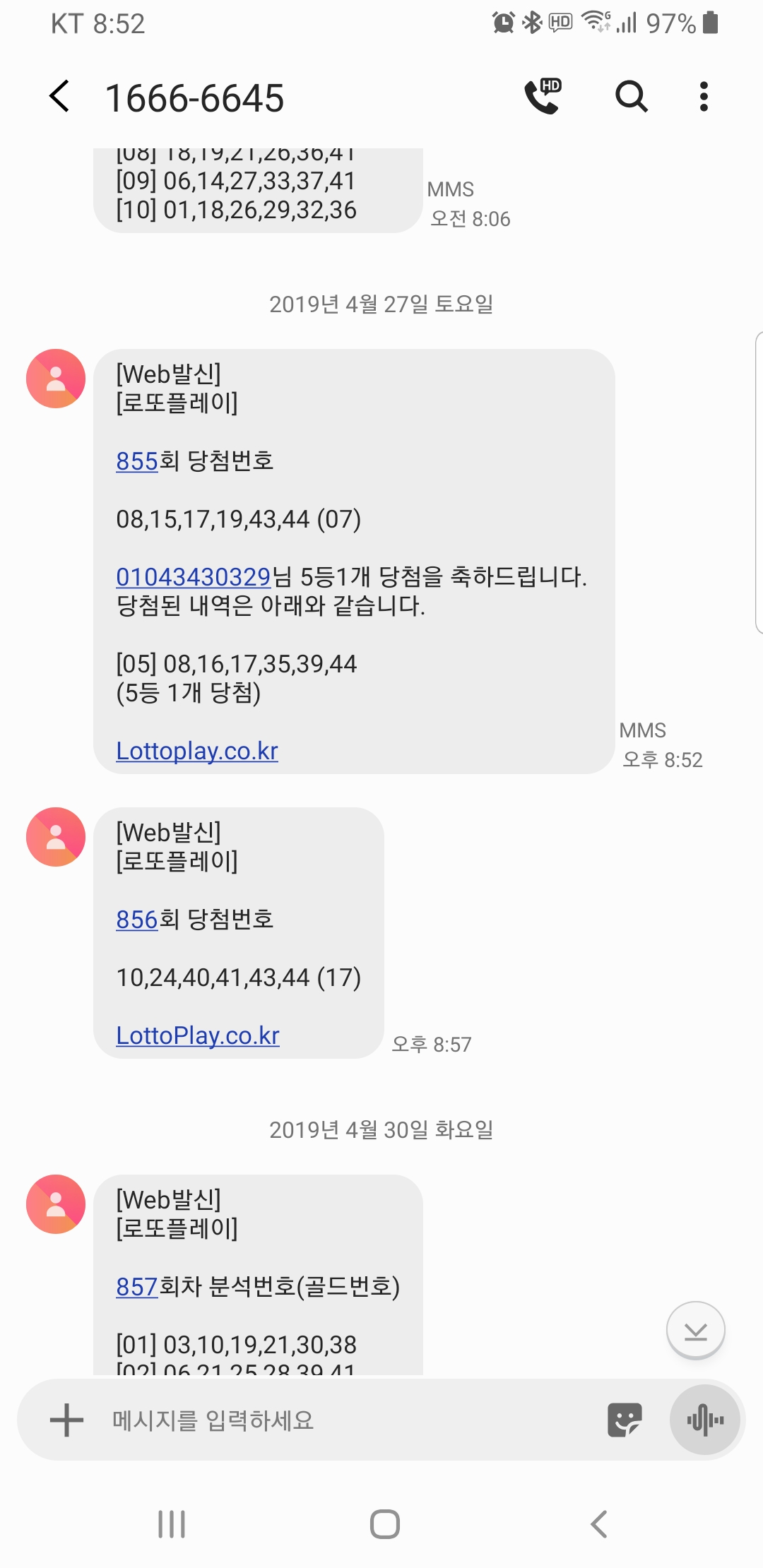Viewport: 763px width, 1568px height.
Task: Open the recent apps overview
Action: (172, 1524)
